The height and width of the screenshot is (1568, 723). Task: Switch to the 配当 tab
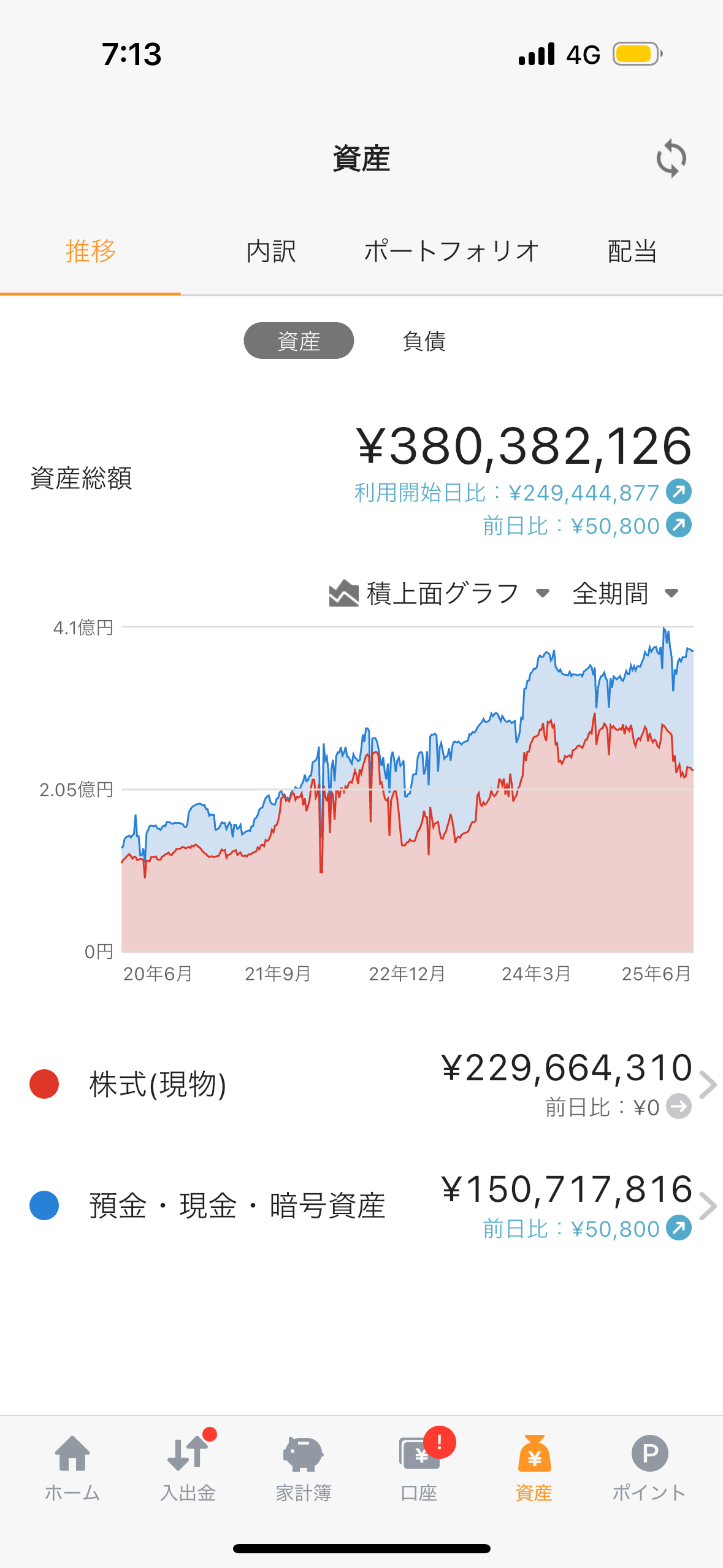tap(632, 252)
